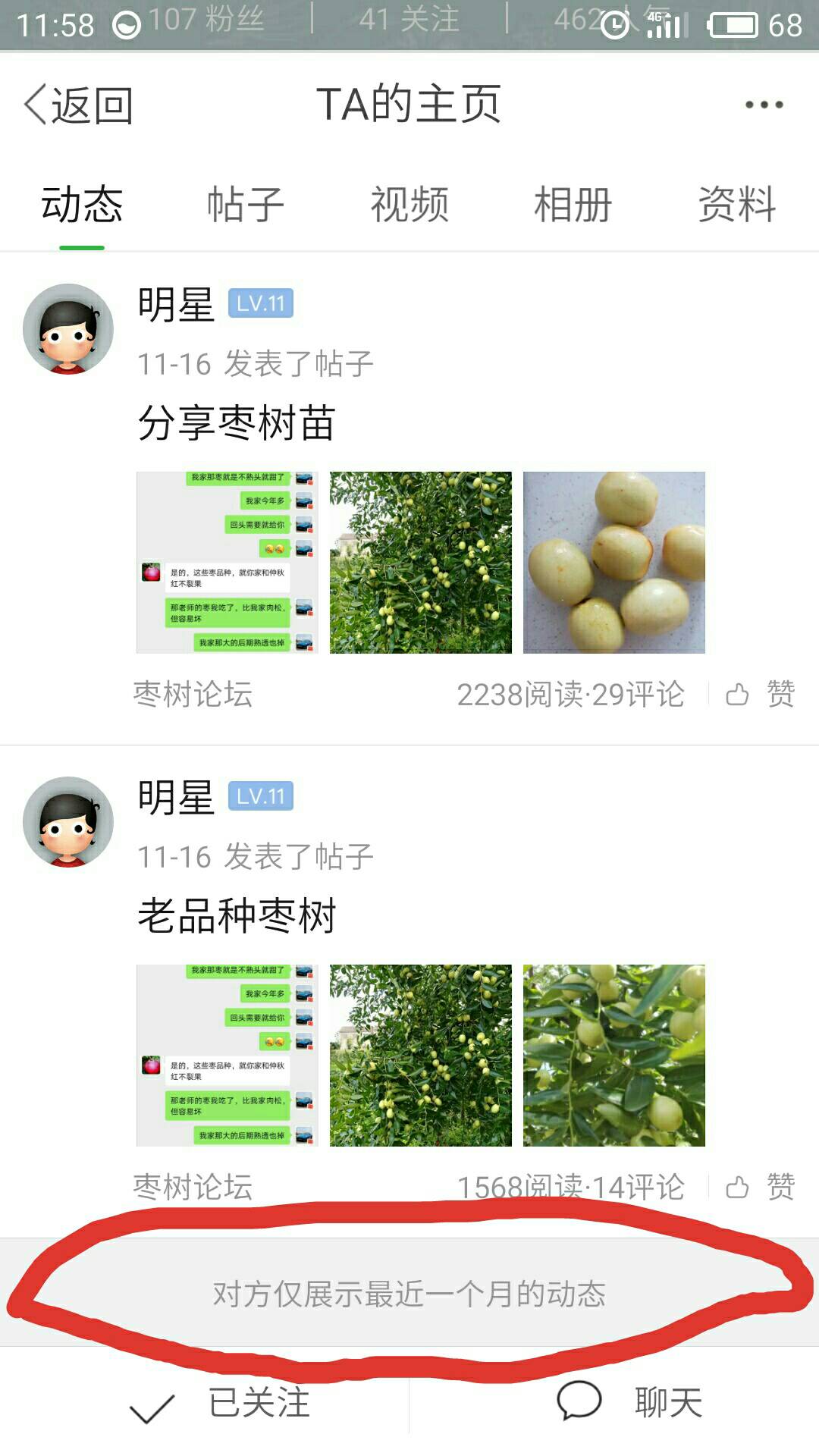Open the post 老品种枣树
Viewport: 819px width, 1456px height.
click(x=237, y=915)
